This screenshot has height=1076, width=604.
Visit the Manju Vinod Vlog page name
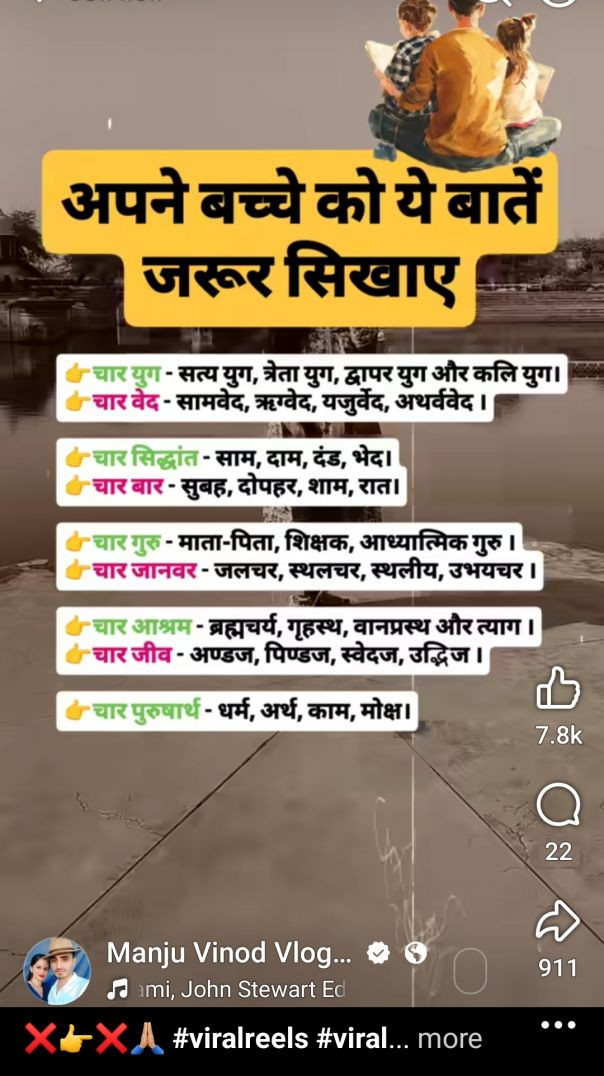click(229, 953)
